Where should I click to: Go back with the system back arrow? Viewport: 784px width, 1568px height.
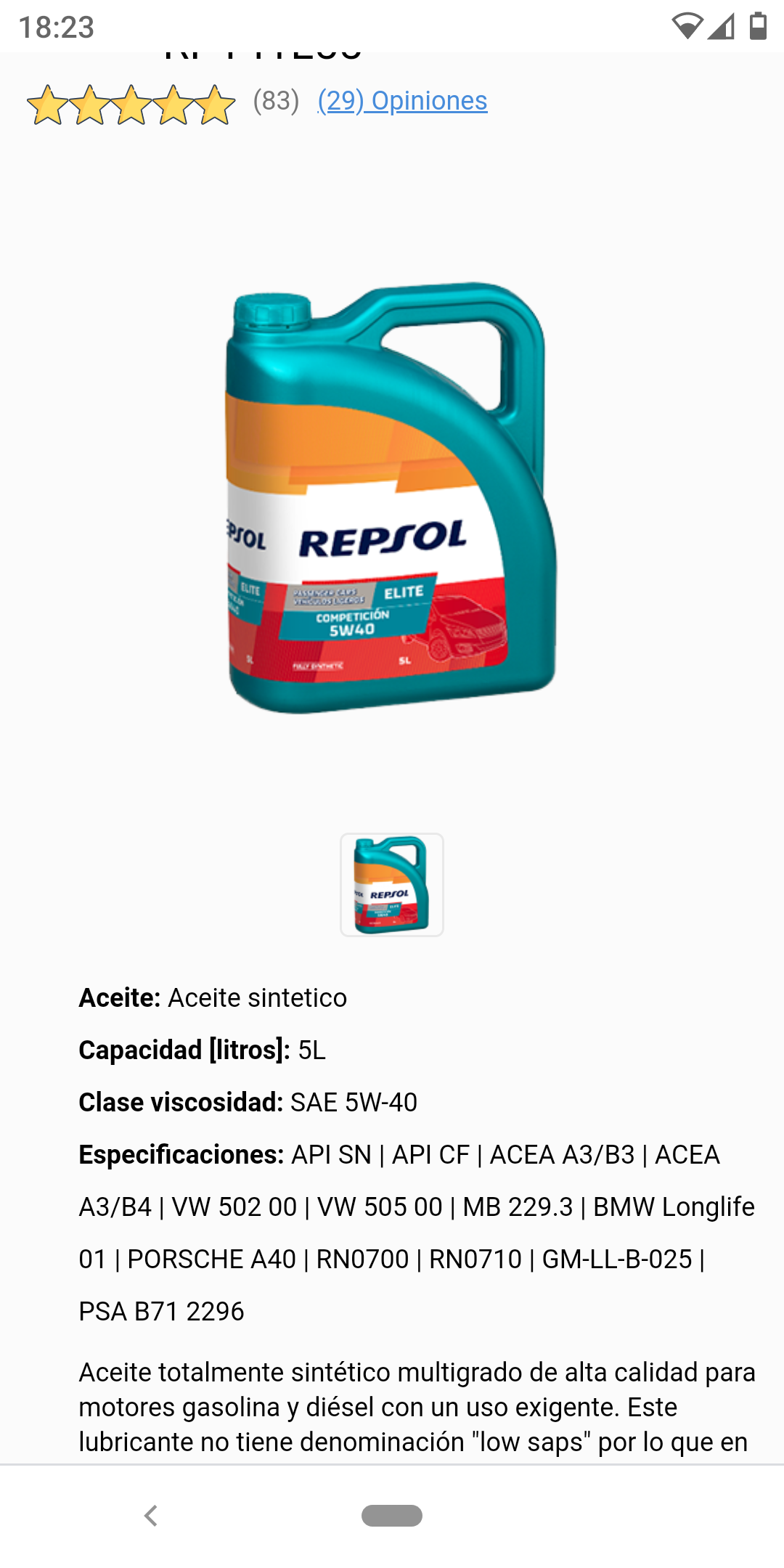point(151,1516)
